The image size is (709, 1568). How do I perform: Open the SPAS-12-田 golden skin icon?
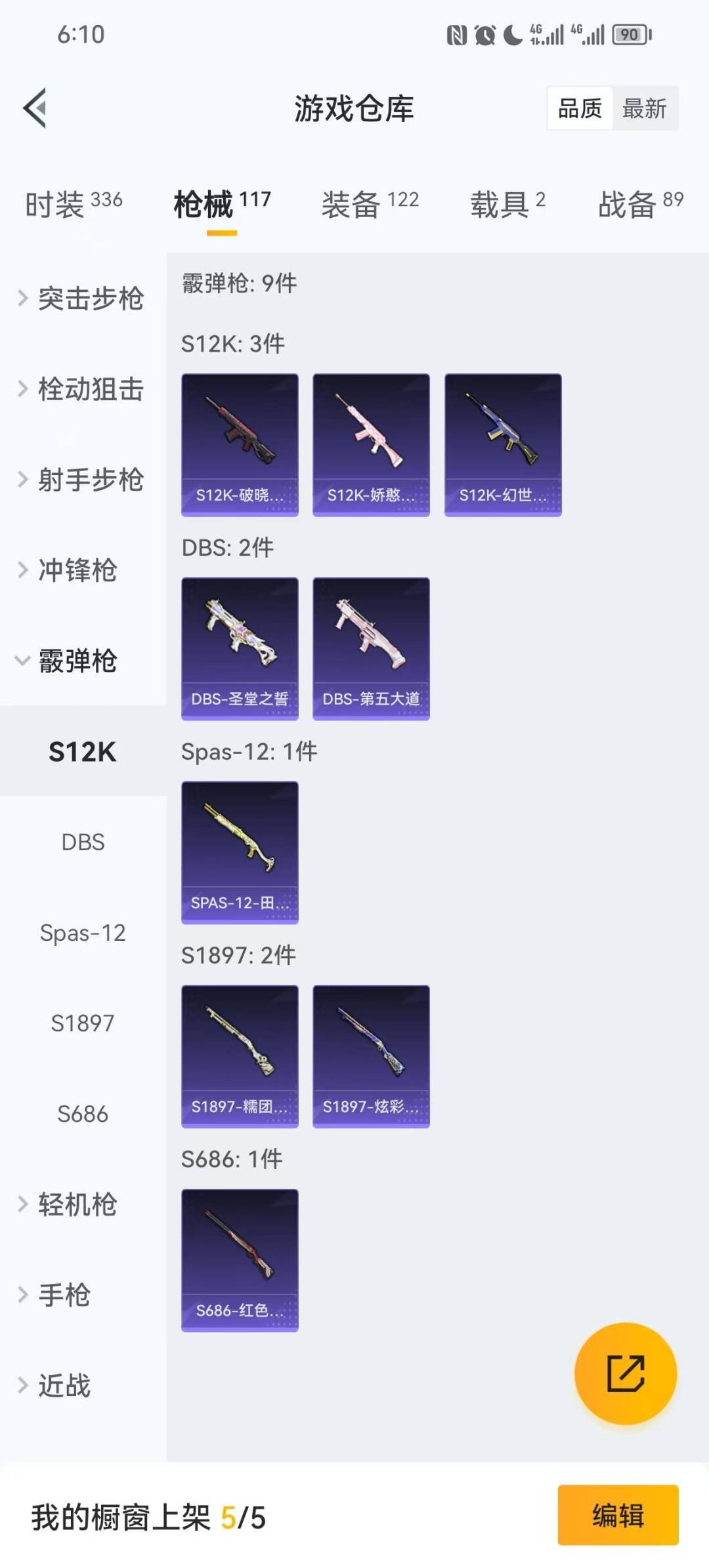[x=240, y=852]
